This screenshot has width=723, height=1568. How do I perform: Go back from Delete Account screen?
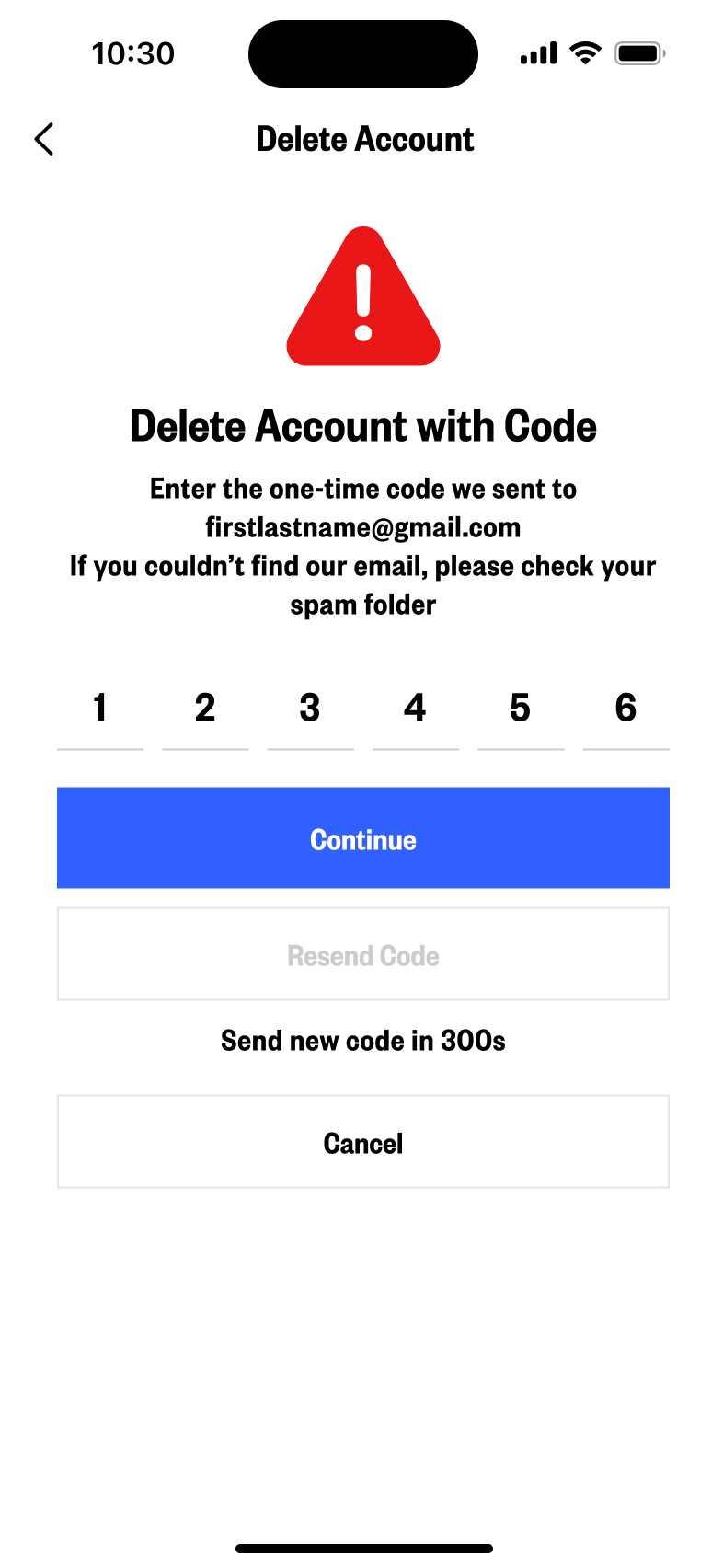[x=44, y=140]
